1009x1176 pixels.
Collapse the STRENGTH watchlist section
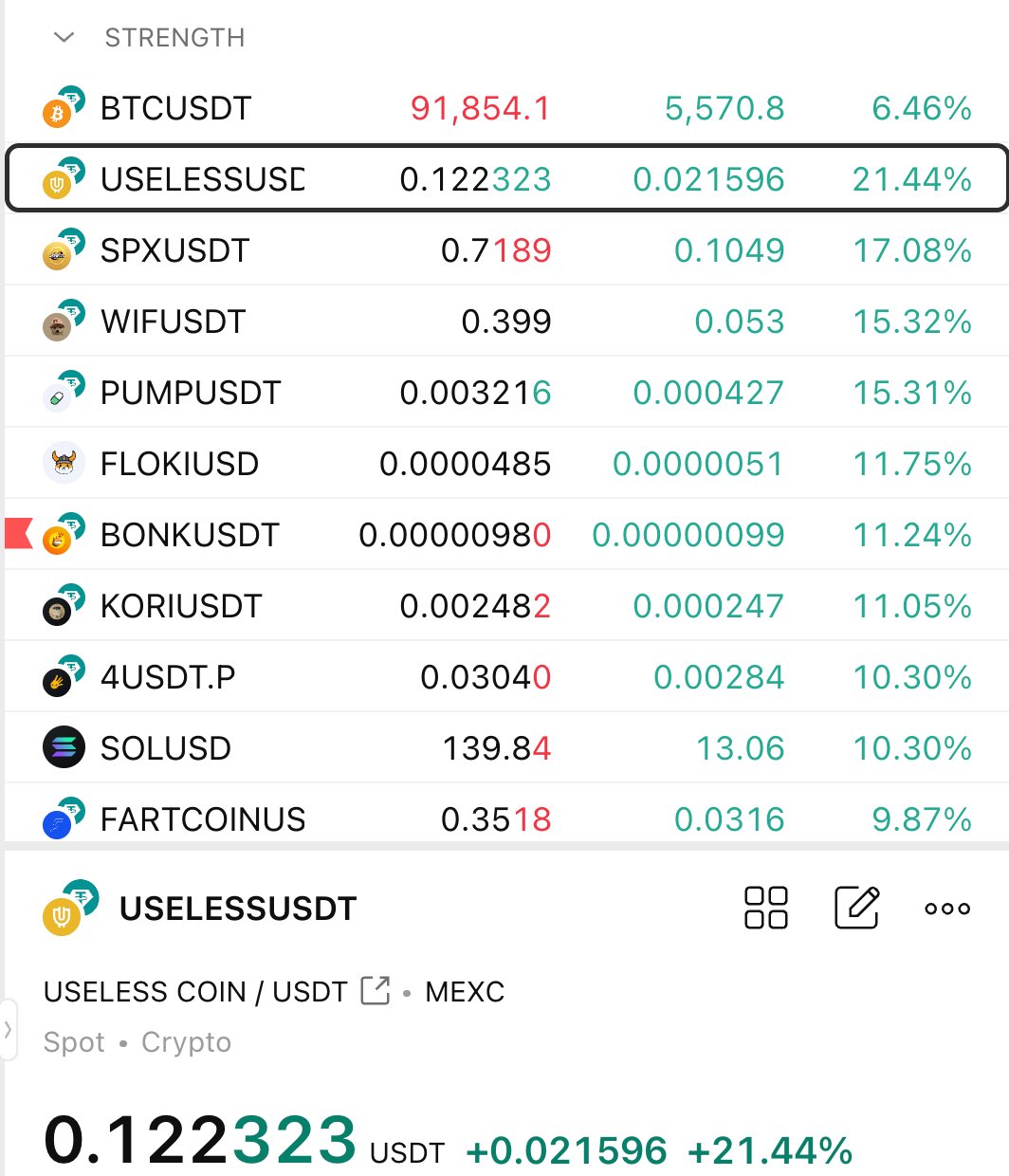pos(64,38)
